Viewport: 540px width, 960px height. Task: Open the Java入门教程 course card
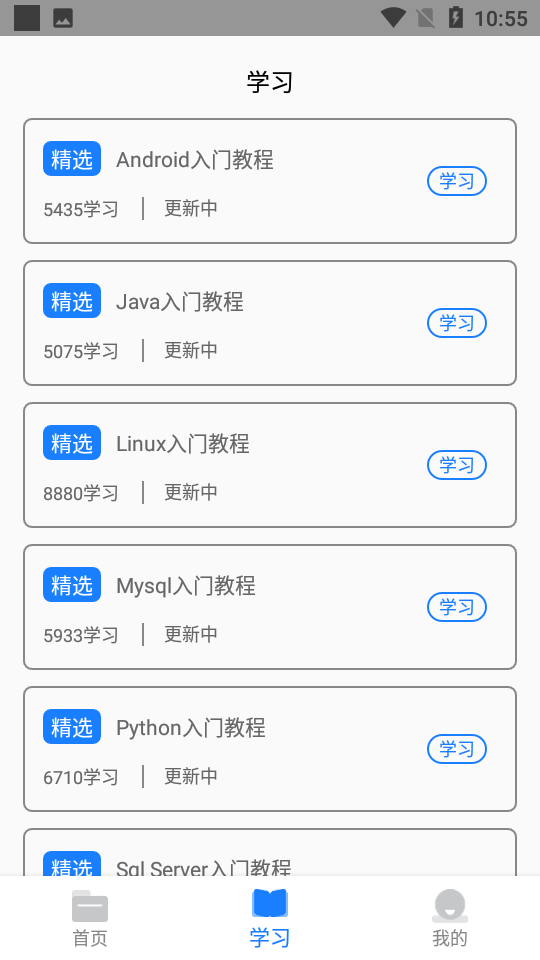click(x=270, y=323)
